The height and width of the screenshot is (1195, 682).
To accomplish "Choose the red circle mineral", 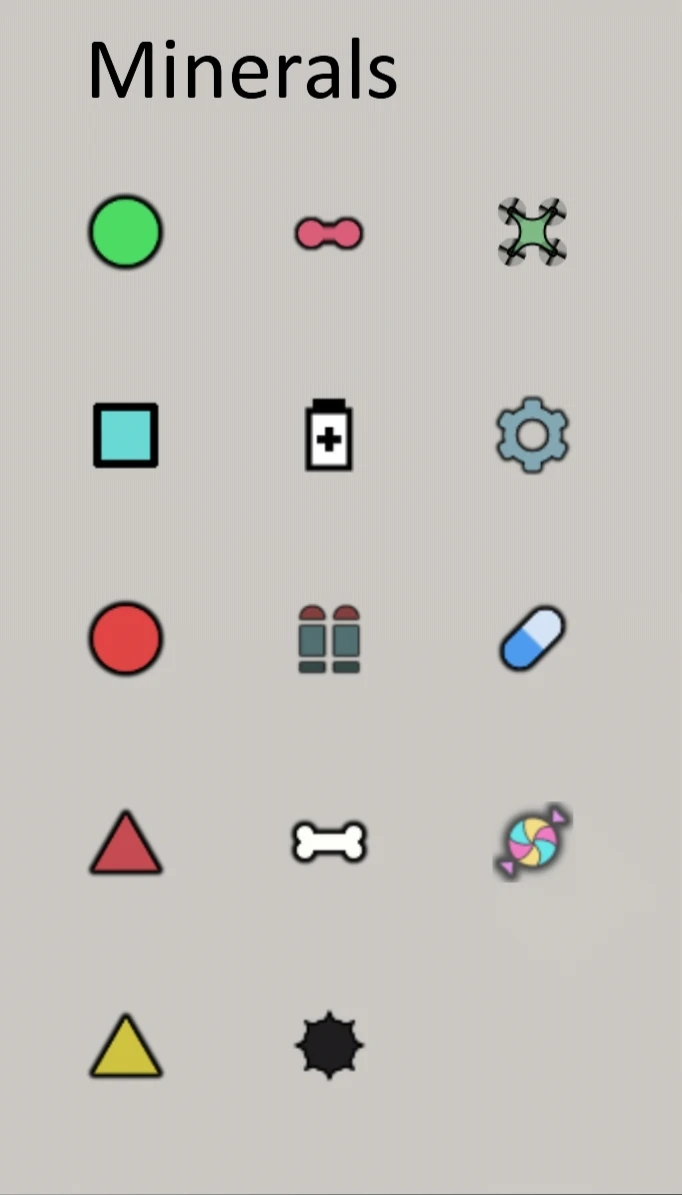I will coord(126,638).
